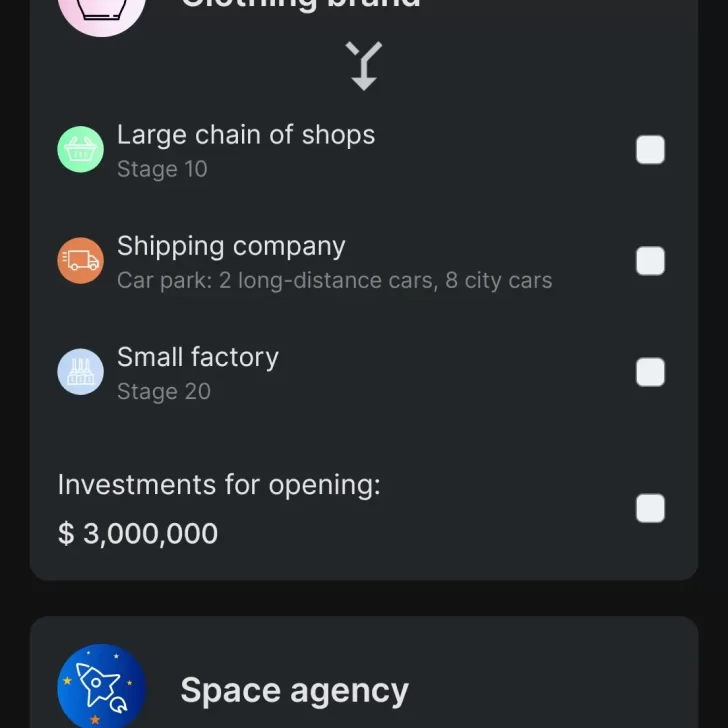This screenshot has height=728, width=728.
Task: Mark the Investments for opening checkbox
Action: [x=650, y=508]
